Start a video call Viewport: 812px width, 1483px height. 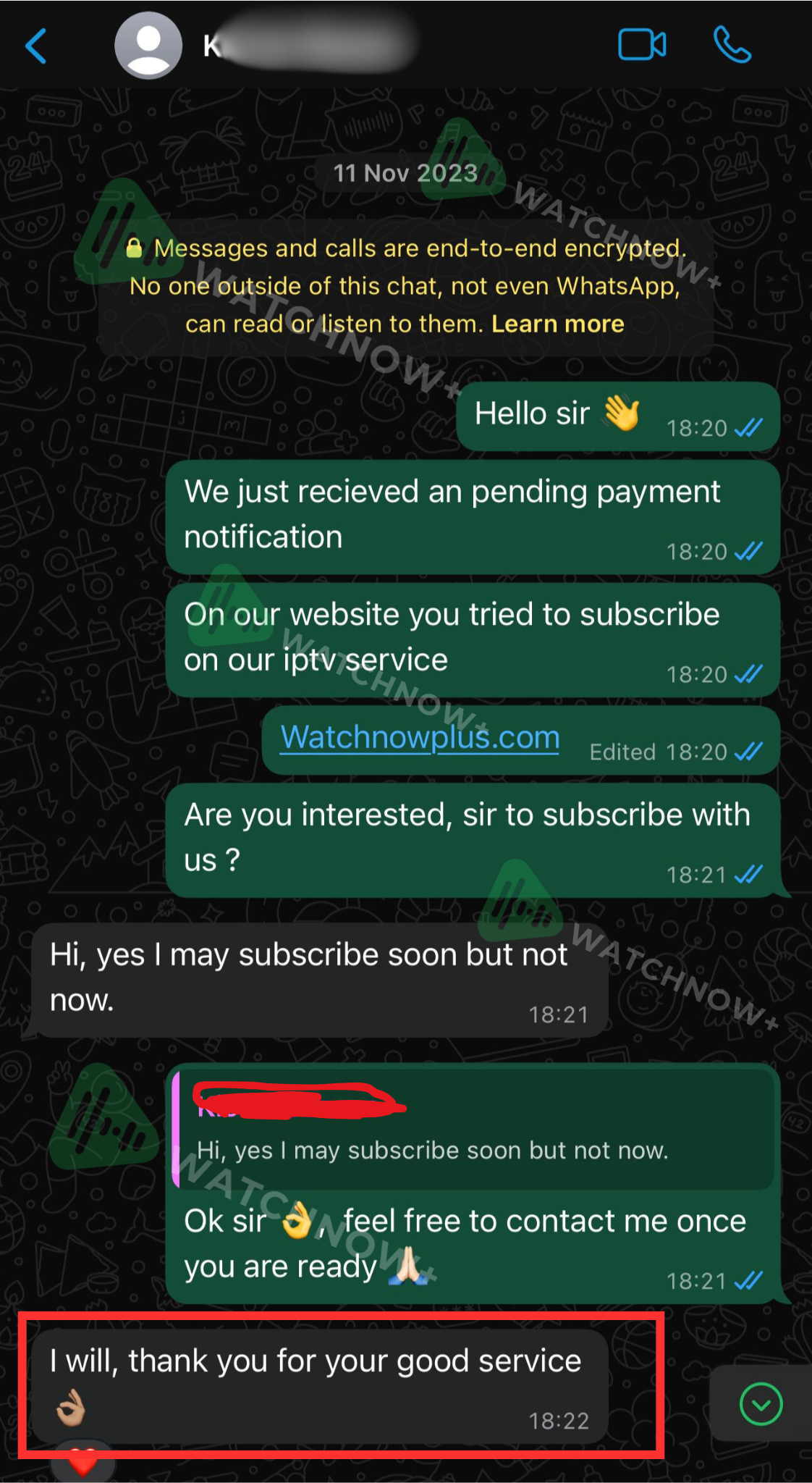tap(642, 45)
